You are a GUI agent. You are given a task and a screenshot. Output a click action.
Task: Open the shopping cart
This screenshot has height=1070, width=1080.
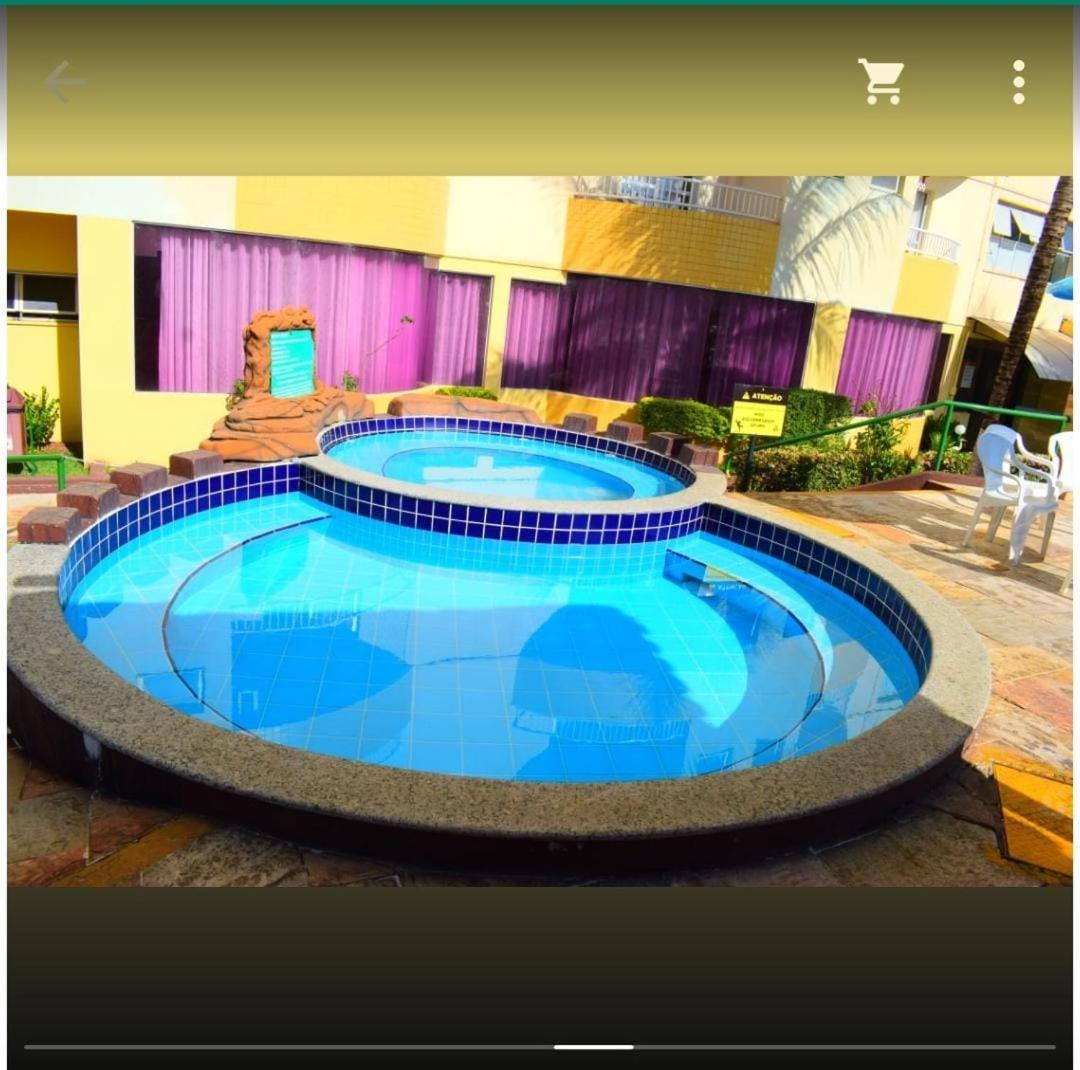coord(881,82)
